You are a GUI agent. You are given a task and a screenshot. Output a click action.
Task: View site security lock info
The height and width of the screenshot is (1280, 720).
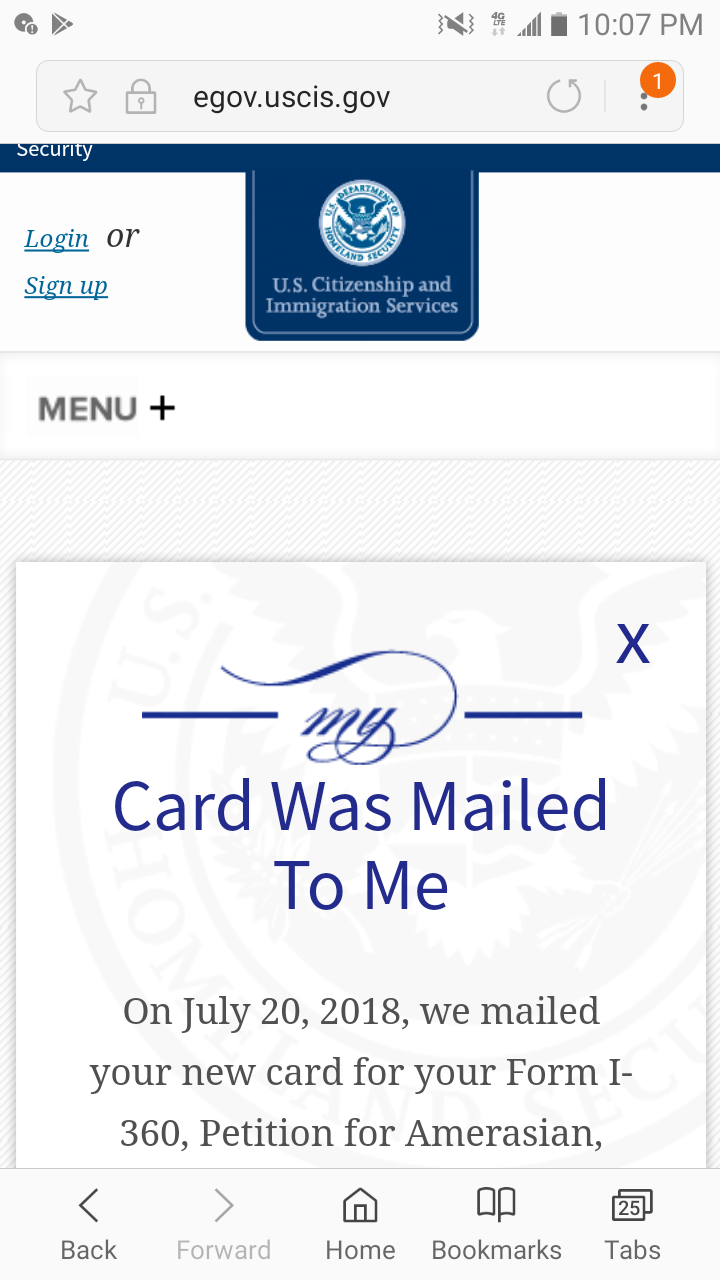coord(140,97)
